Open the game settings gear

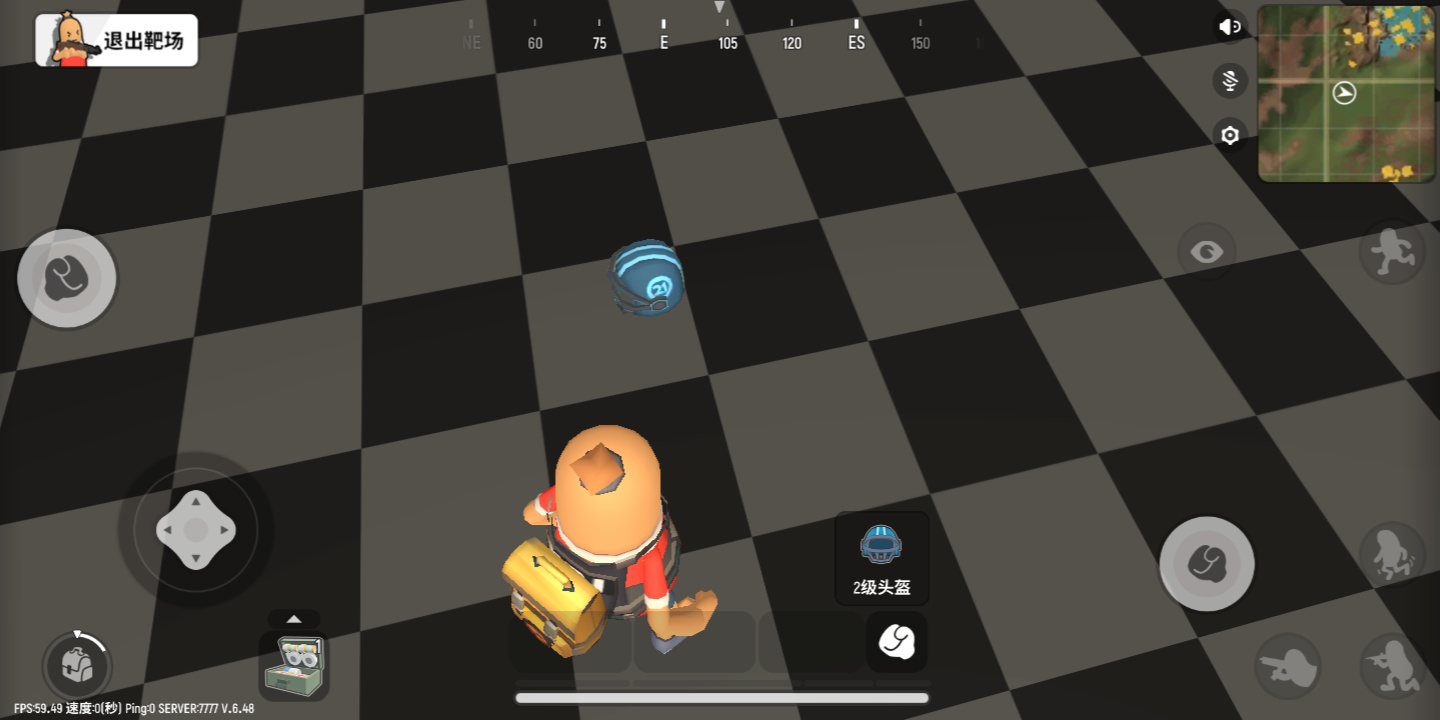1230,135
